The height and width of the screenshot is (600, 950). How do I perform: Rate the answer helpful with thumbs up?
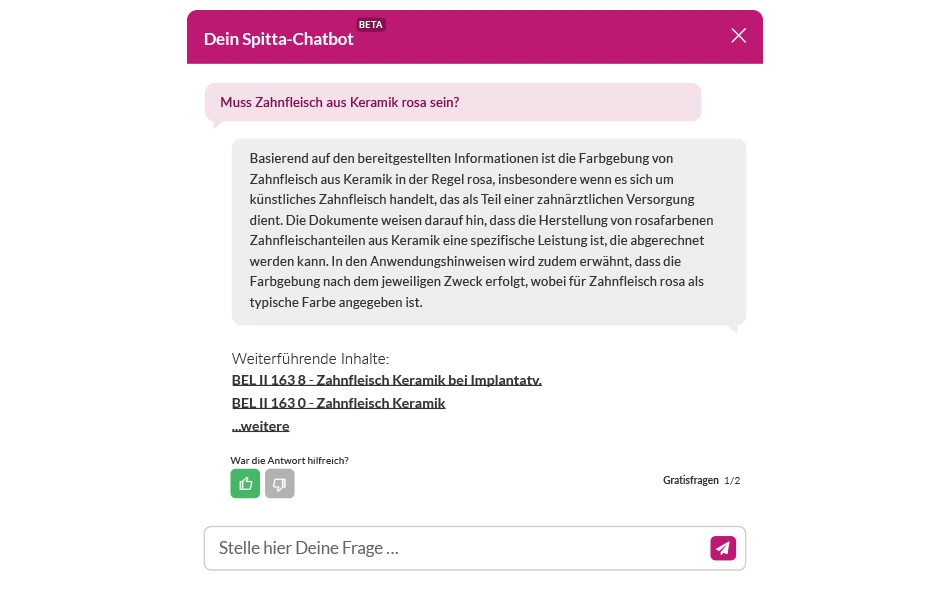[245, 484]
